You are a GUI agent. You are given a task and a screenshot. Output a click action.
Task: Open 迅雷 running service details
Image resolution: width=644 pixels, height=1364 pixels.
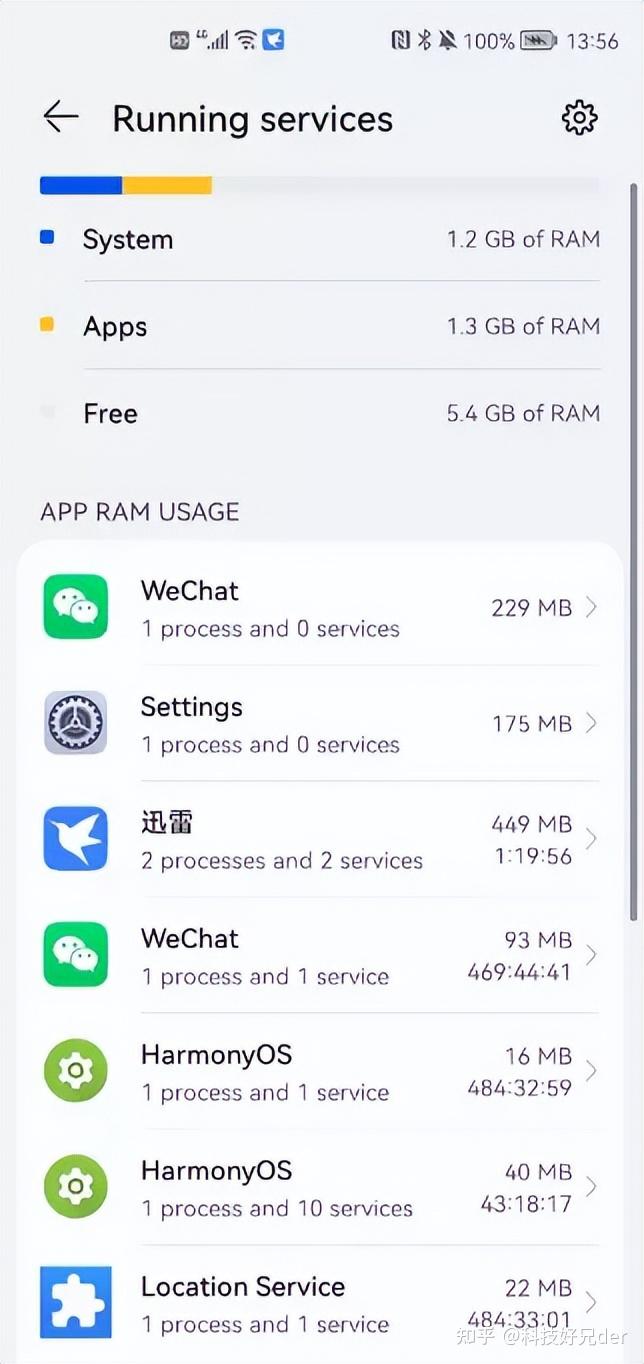coord(320,839)
